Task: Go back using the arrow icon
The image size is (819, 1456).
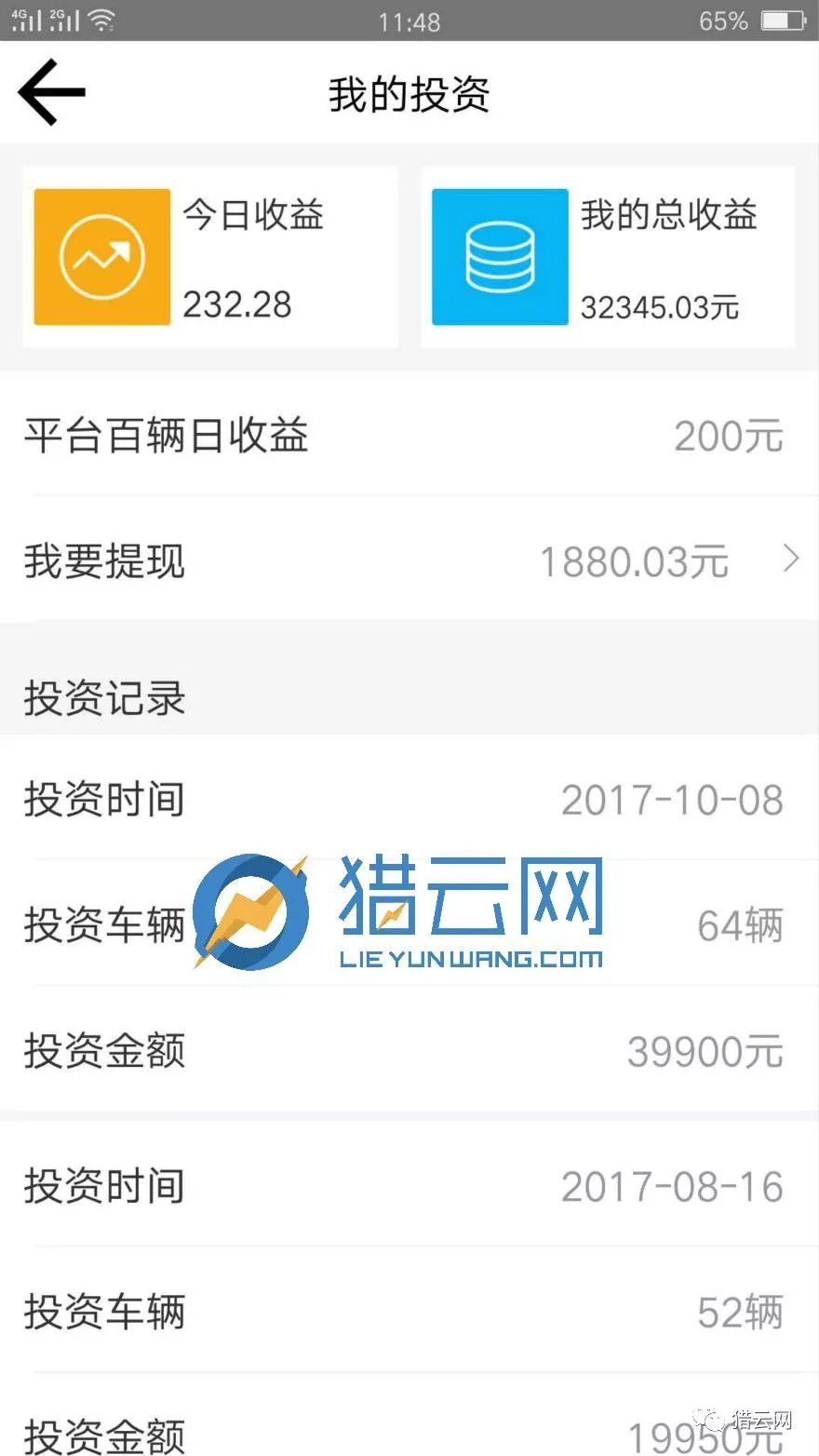Action: point(52,91)
